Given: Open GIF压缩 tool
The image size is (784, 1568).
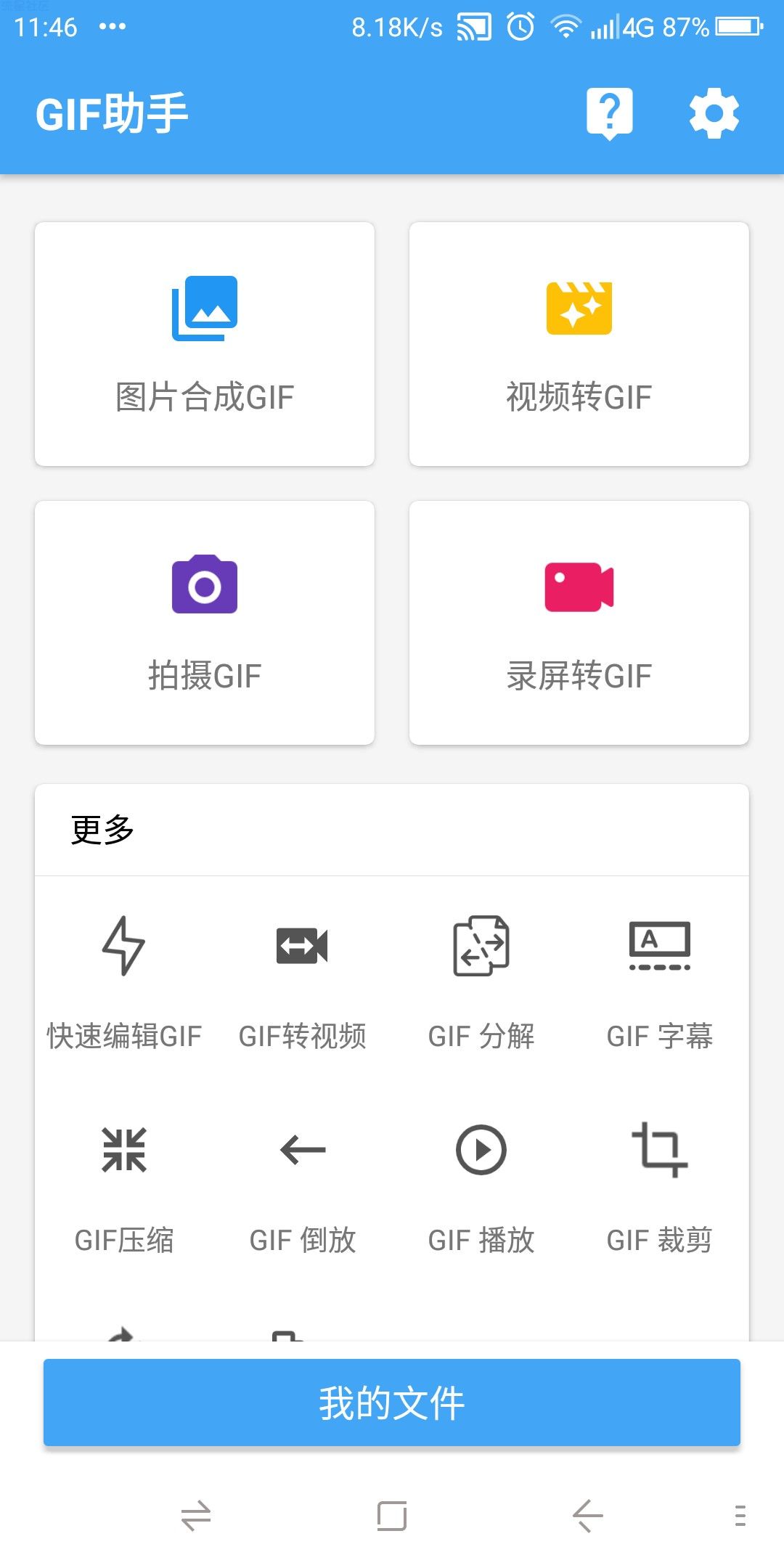Looking at the screenshot, I should point(124,1185).
